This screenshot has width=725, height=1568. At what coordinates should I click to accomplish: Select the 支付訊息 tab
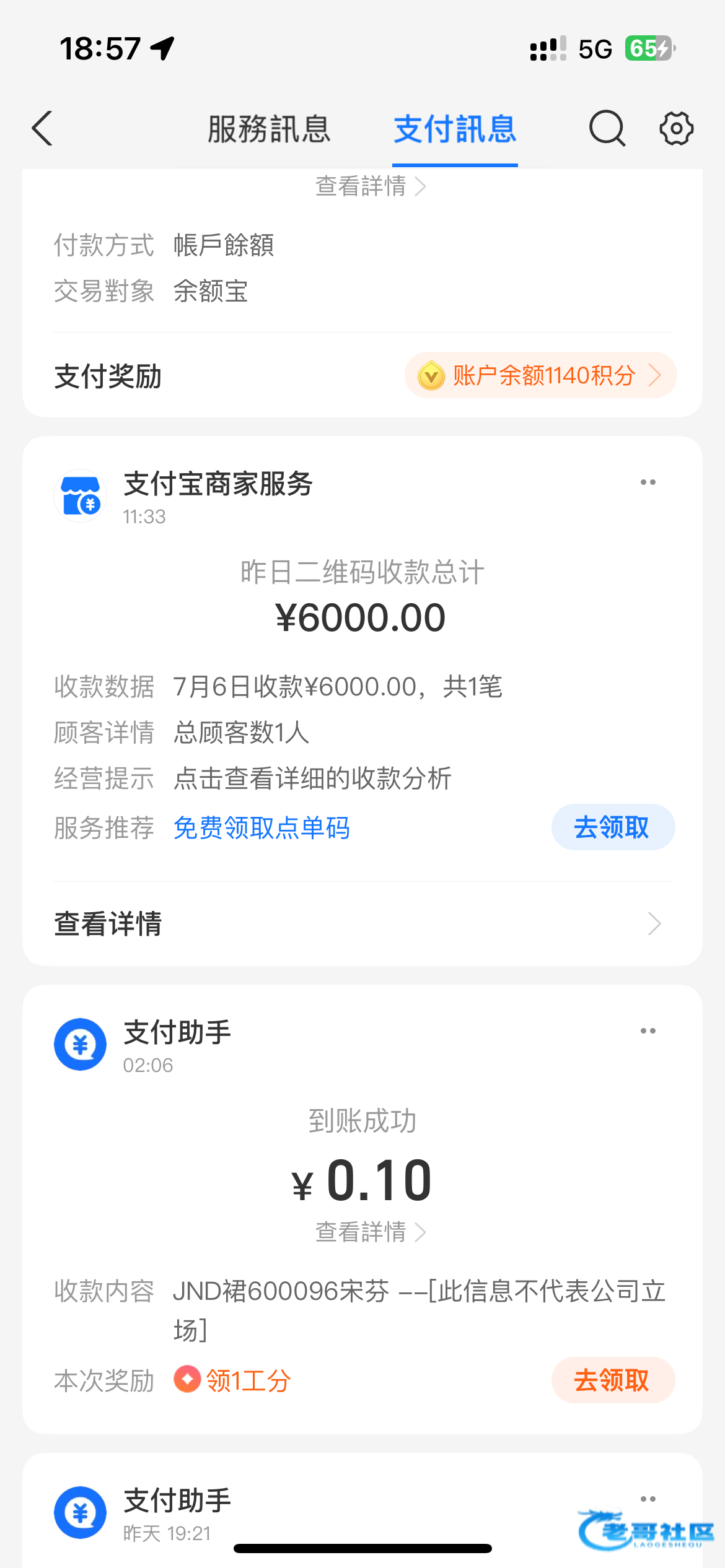455,129
